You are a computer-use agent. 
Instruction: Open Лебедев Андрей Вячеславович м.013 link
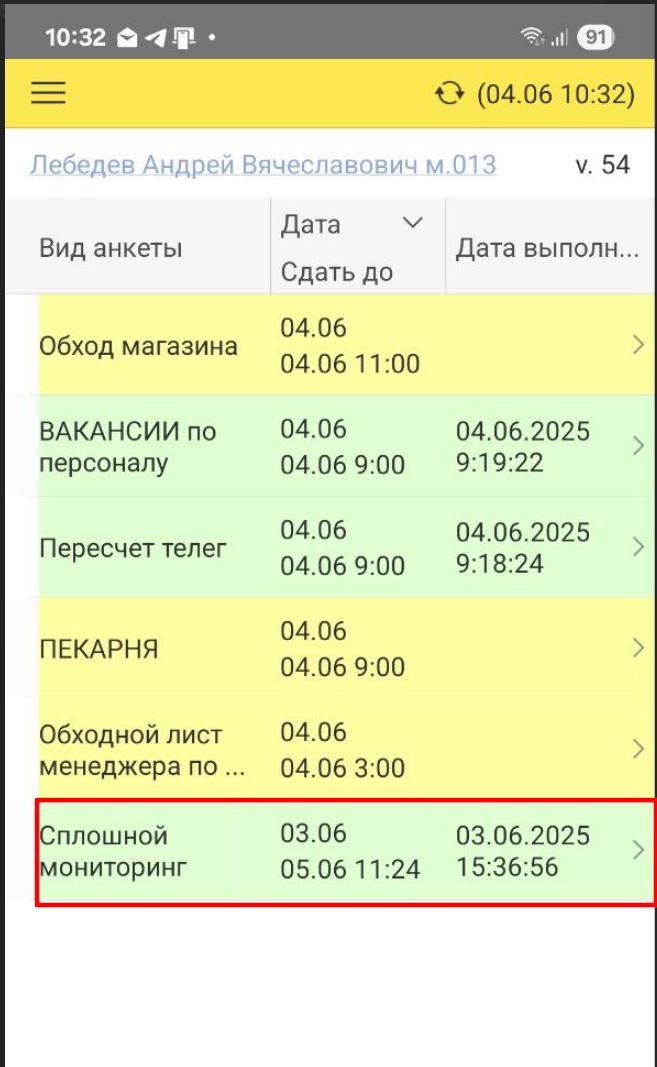263,165
